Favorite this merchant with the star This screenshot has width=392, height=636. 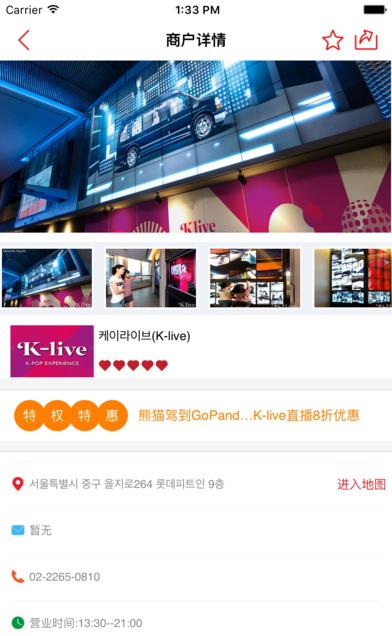pos(332,40)
